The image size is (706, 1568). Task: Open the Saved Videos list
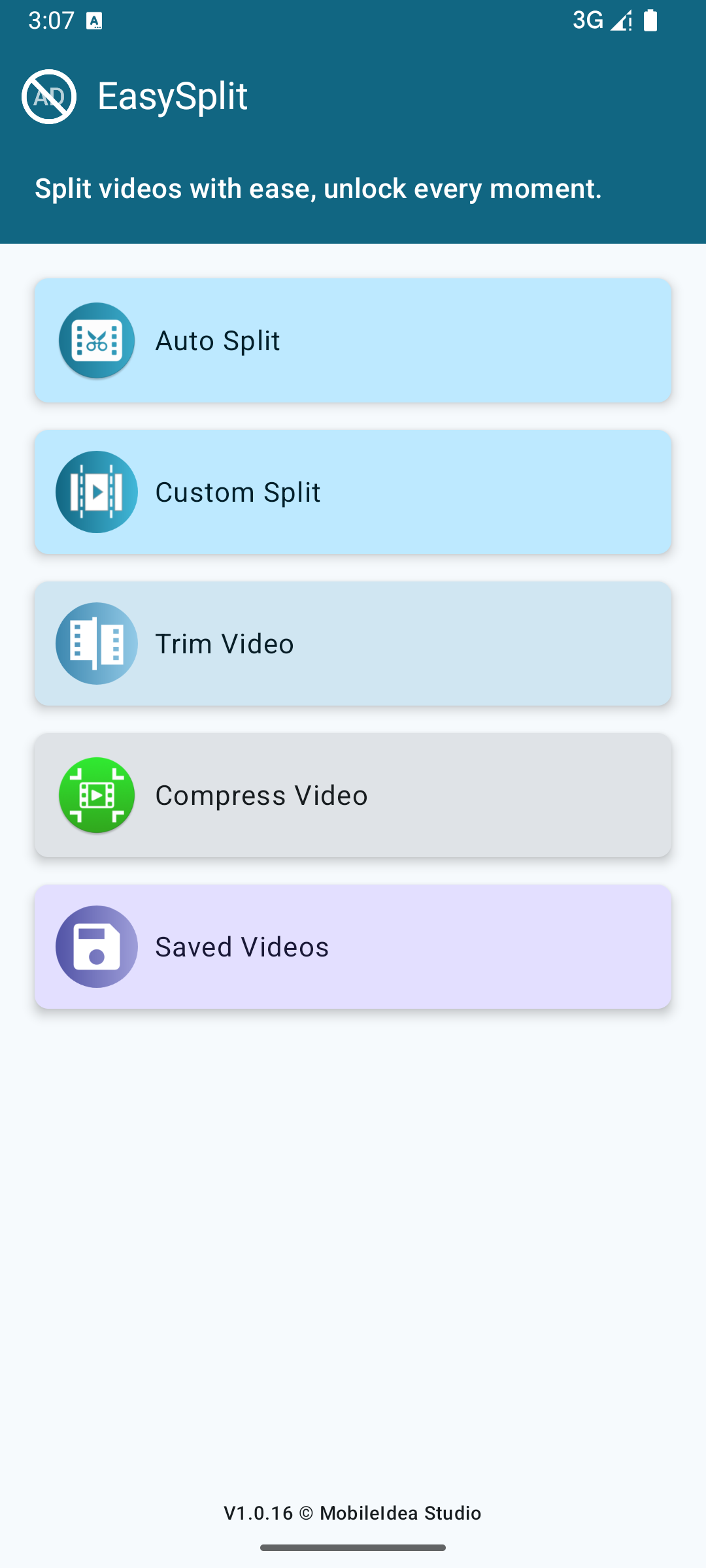tap(353, 946)
